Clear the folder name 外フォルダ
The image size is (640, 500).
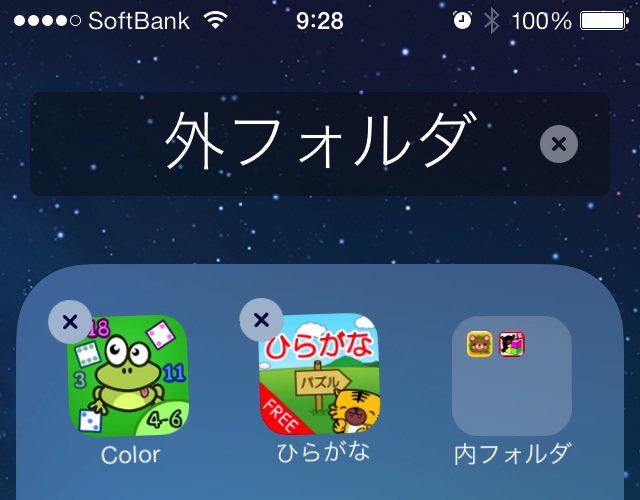click(x=559, y=144)
